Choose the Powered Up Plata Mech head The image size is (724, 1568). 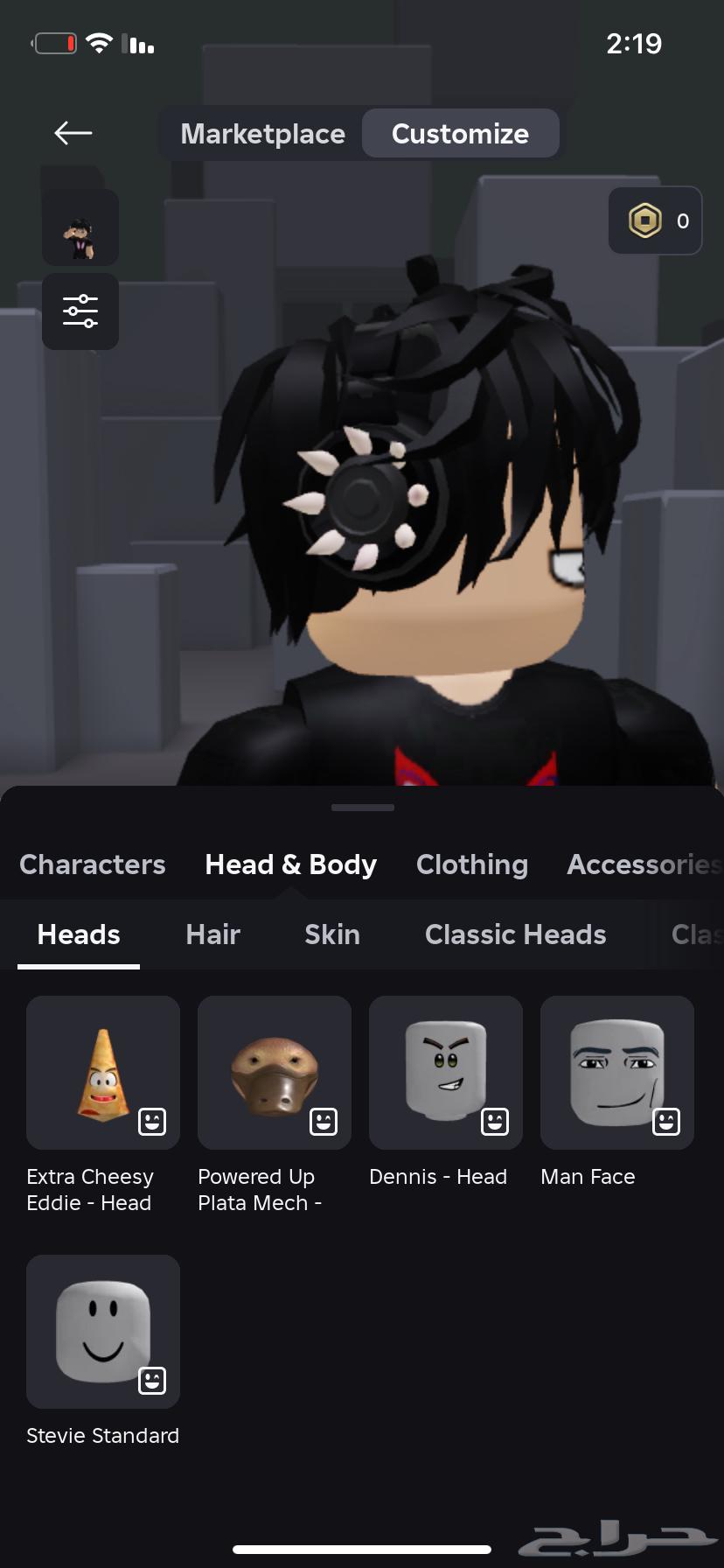click(275, 1073)
